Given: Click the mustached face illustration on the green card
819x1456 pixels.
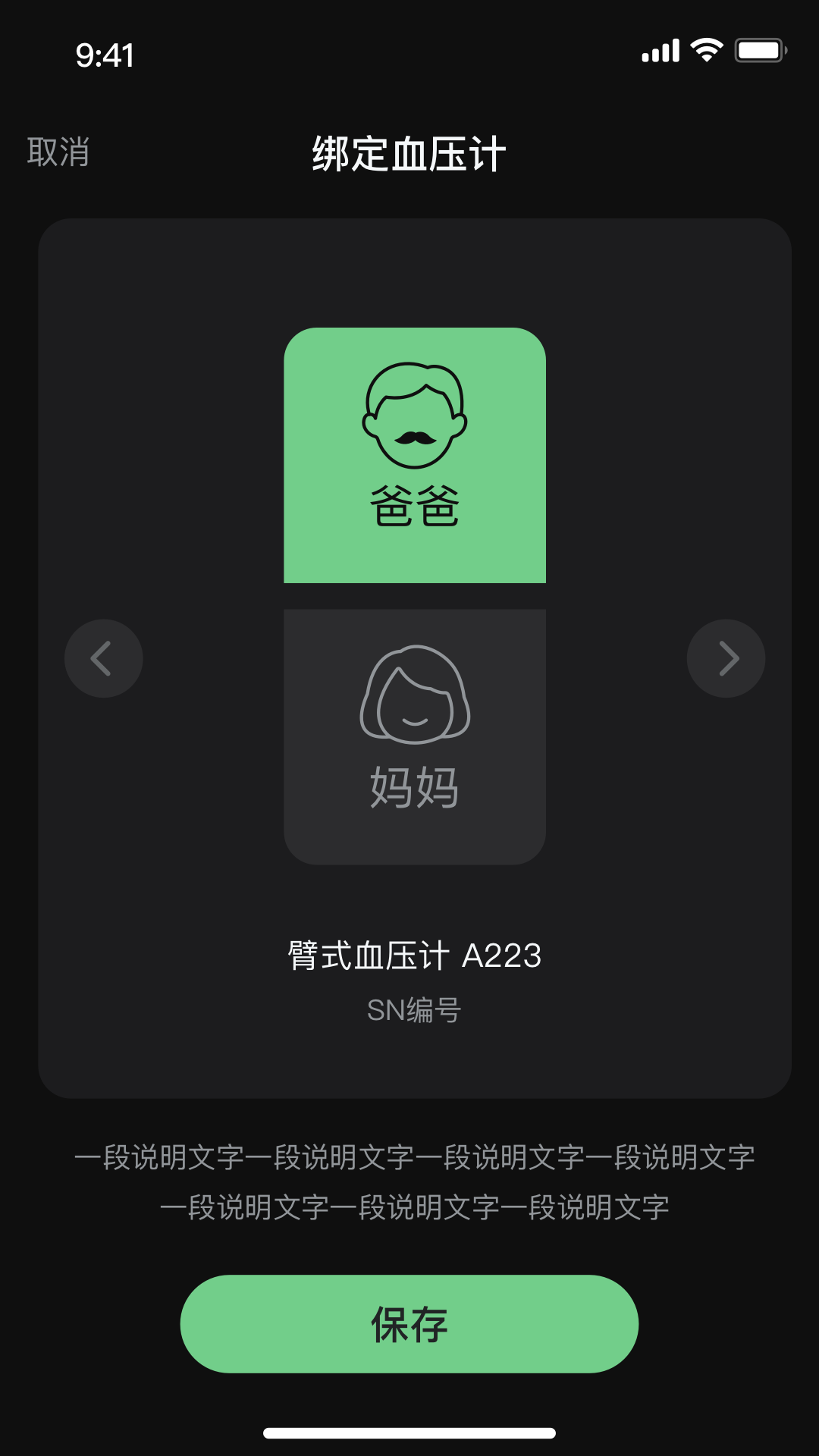Looking at the screenshot, I should [x=414, y=413].
